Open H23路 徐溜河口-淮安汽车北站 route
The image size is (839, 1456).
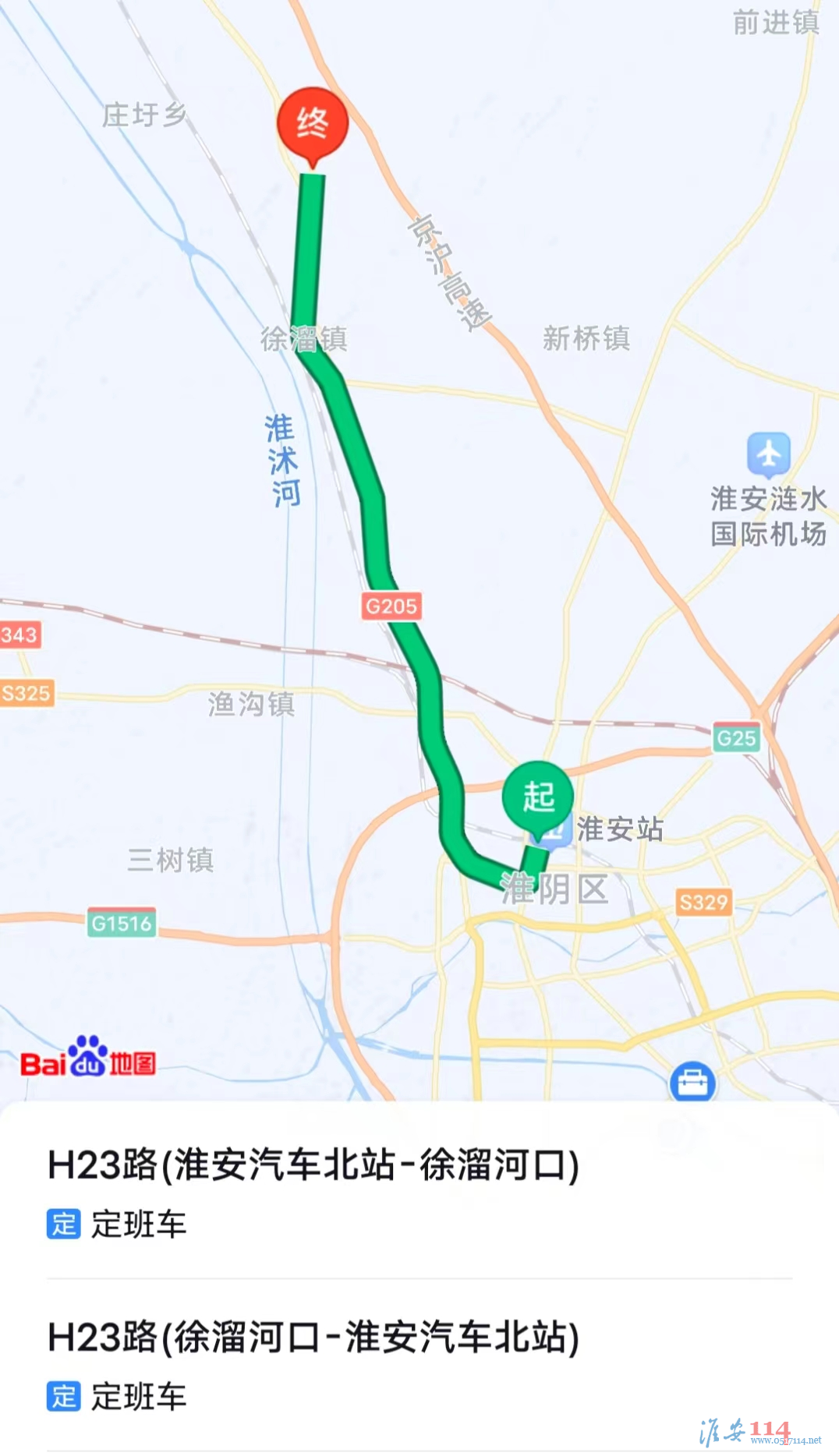[x=313, y=1338]
